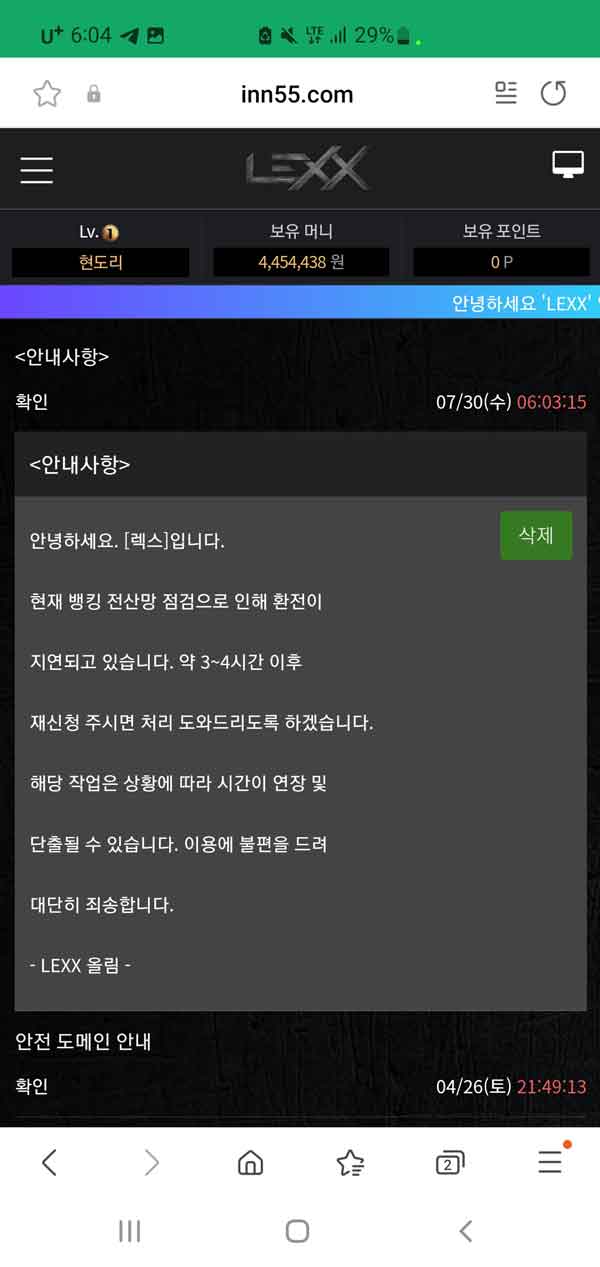Return to the phone home screen

(297, 1231)
